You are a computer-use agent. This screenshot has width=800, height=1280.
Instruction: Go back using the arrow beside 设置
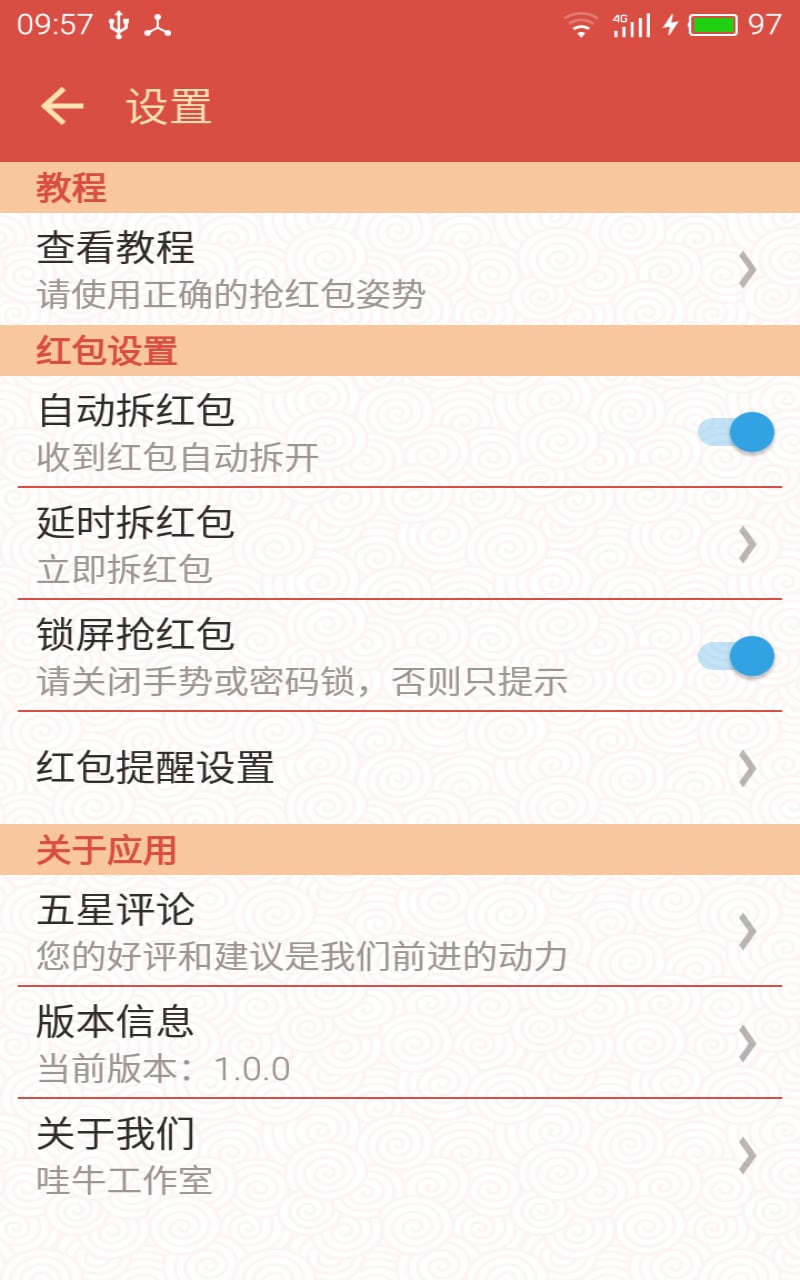(x=62, y=107)
